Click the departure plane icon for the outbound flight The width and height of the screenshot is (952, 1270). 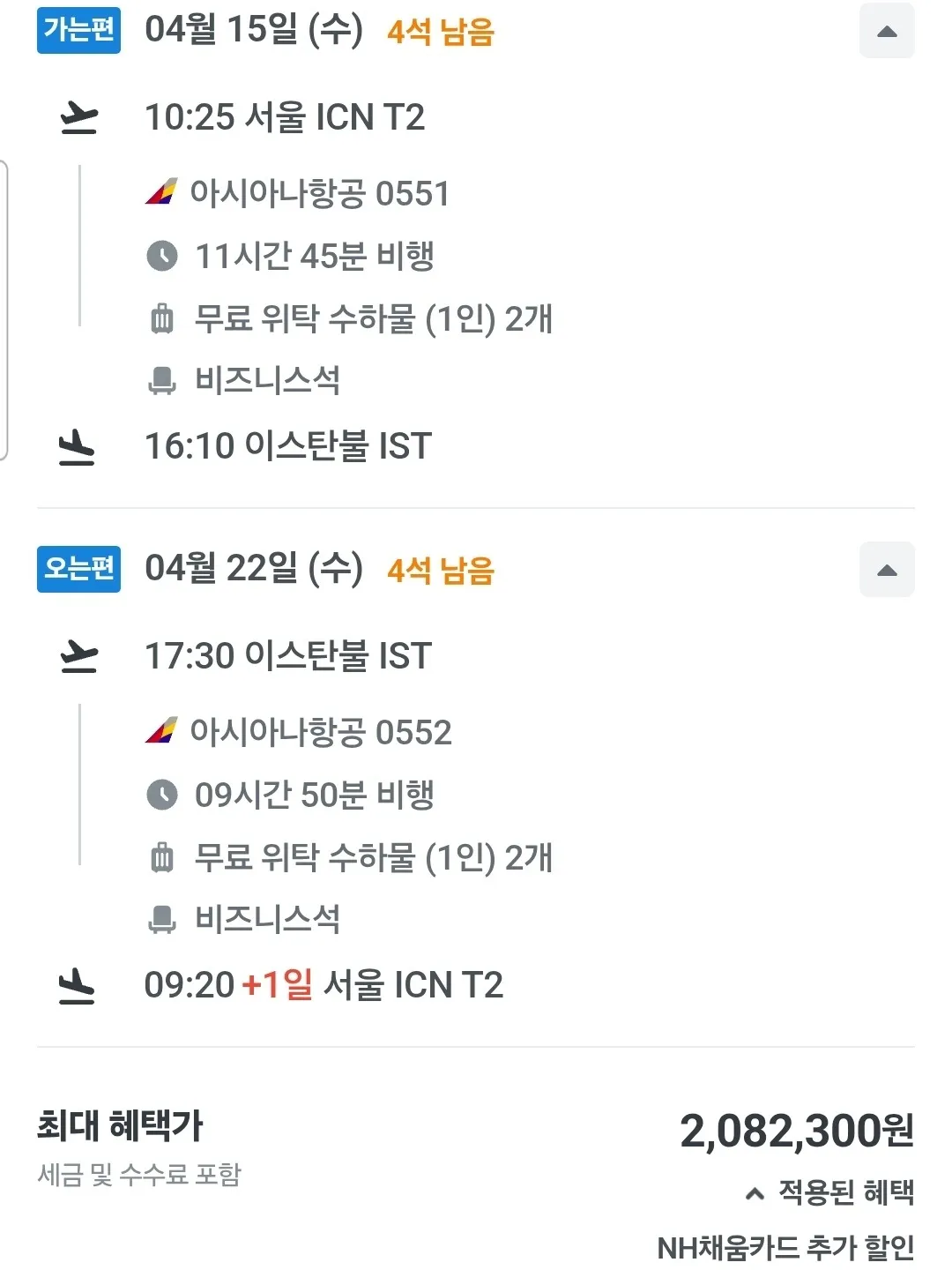point(78,116)
